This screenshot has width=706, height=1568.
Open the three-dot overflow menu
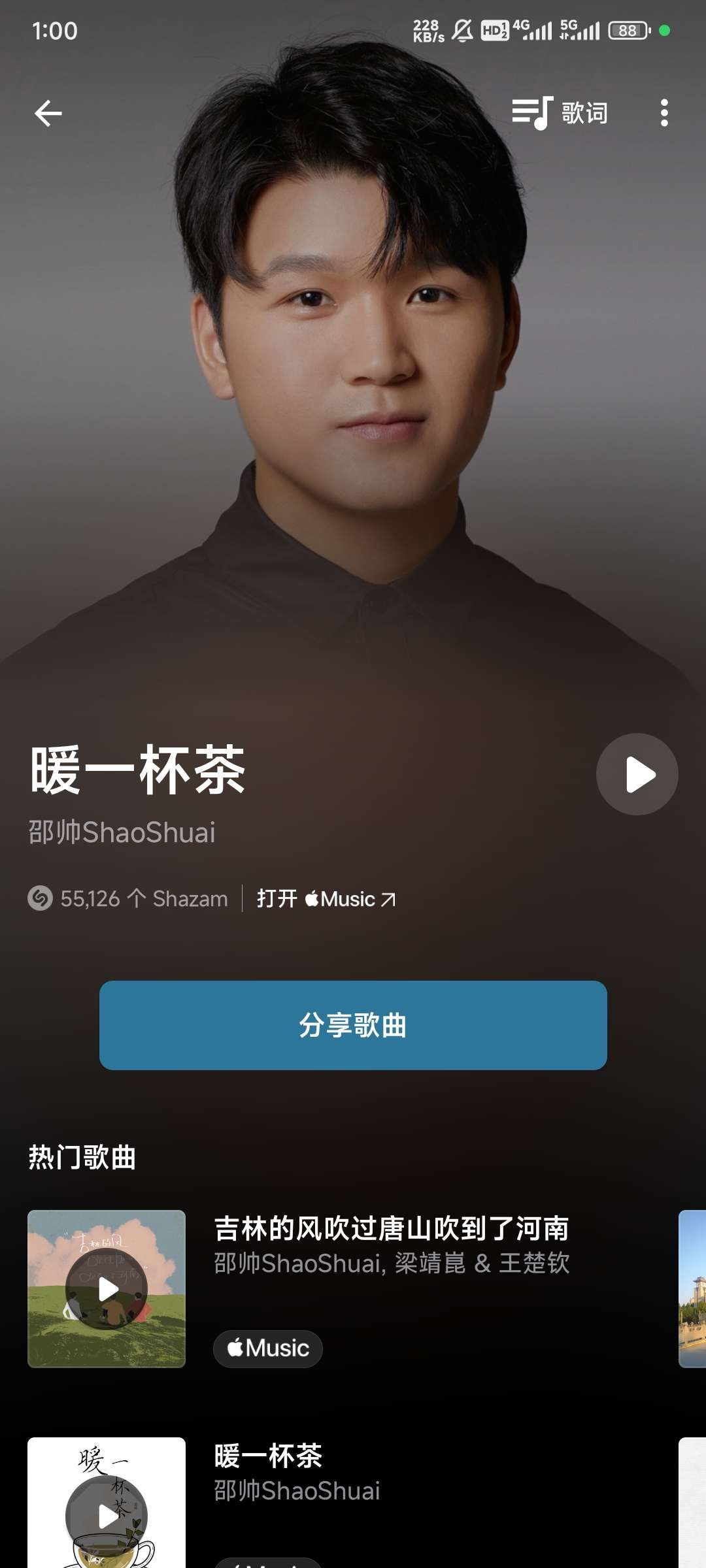point(664,113)
